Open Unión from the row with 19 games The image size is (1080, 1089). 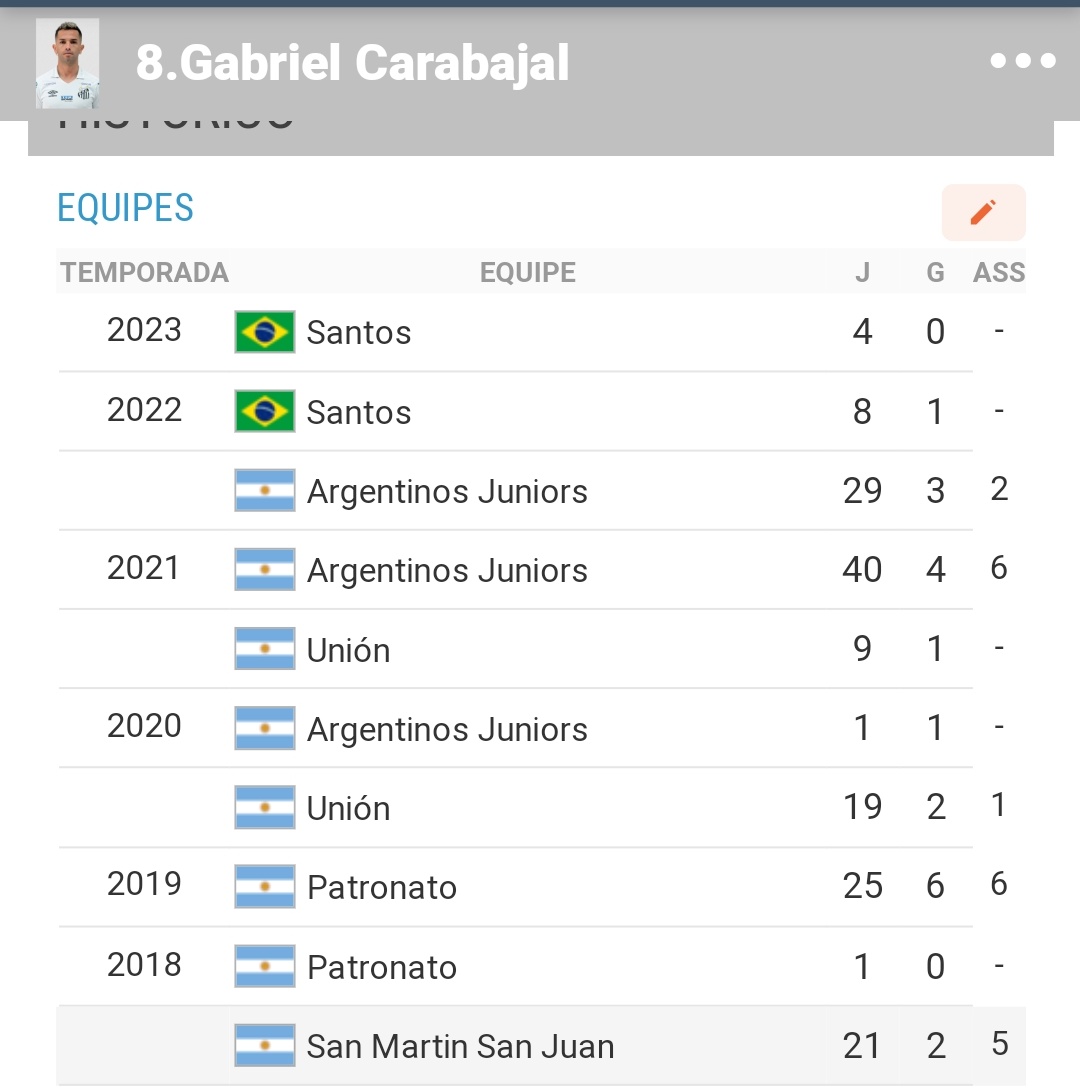coord(348,809)
